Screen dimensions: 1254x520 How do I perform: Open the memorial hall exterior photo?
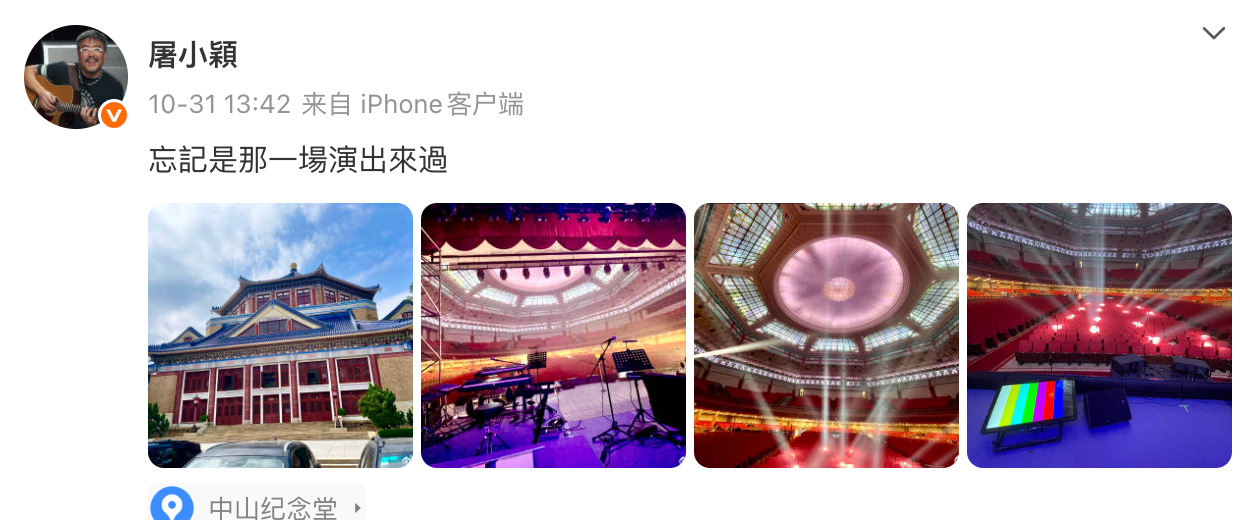coord(280,335)
